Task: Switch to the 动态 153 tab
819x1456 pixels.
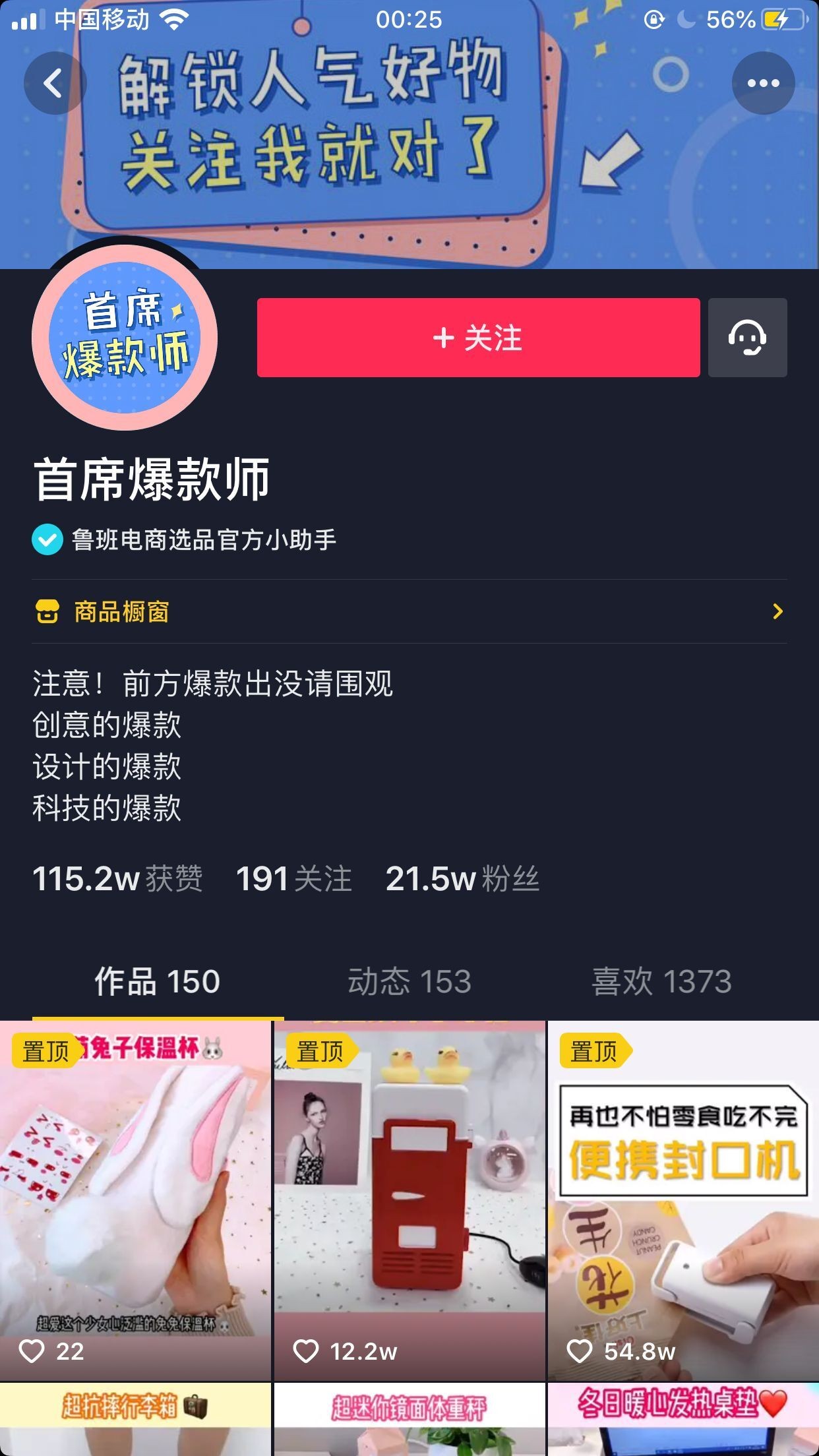Action: click(409, 981)
